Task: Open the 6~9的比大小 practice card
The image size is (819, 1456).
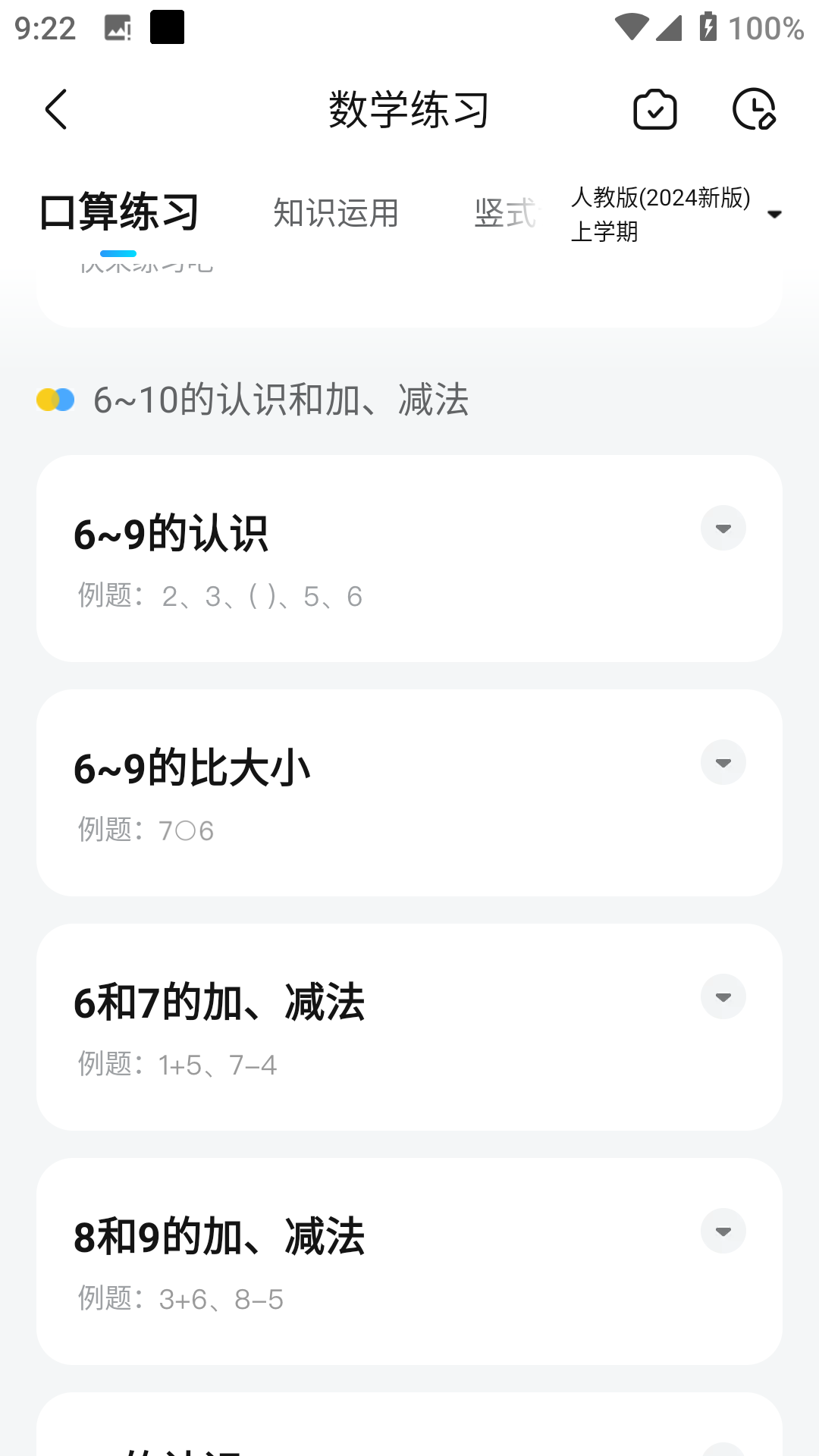Action: pyautogui.click(x=364, y=793)
